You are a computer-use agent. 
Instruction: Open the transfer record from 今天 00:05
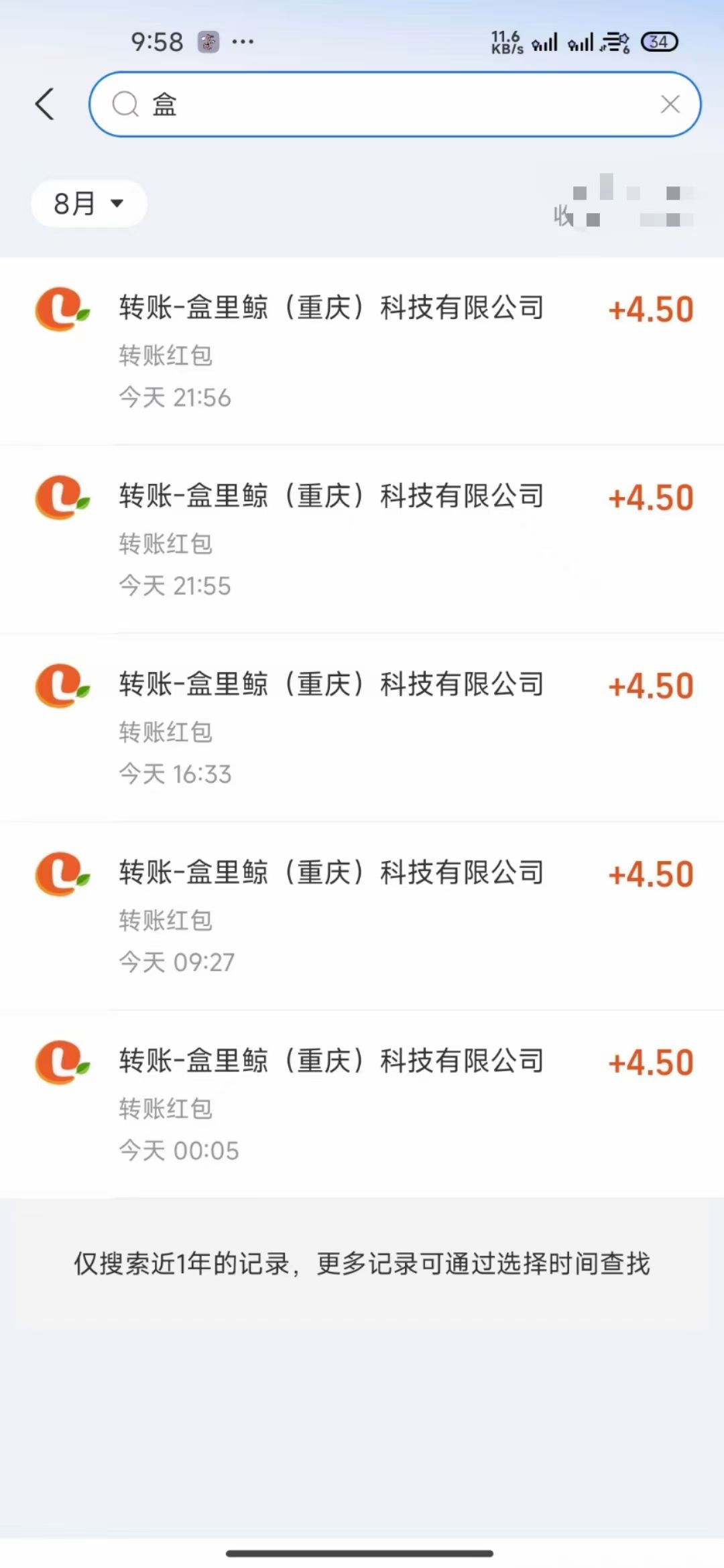click(x=362, y=1104)
